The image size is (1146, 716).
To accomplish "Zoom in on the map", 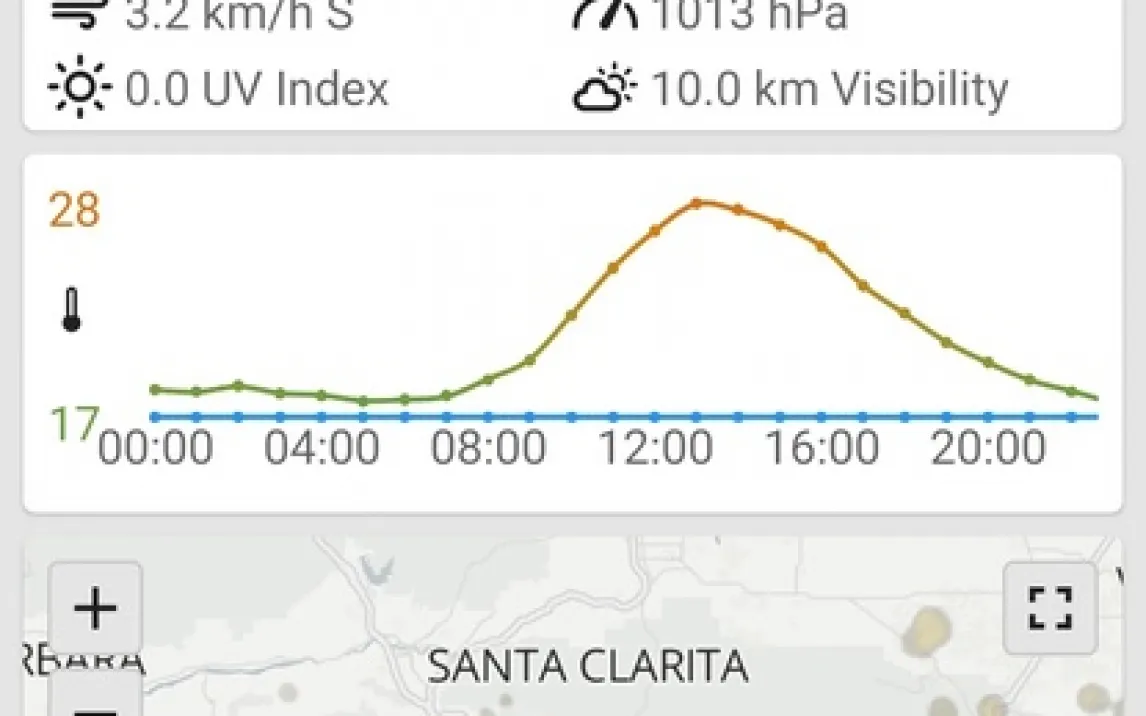I will (x=95, y=608).
